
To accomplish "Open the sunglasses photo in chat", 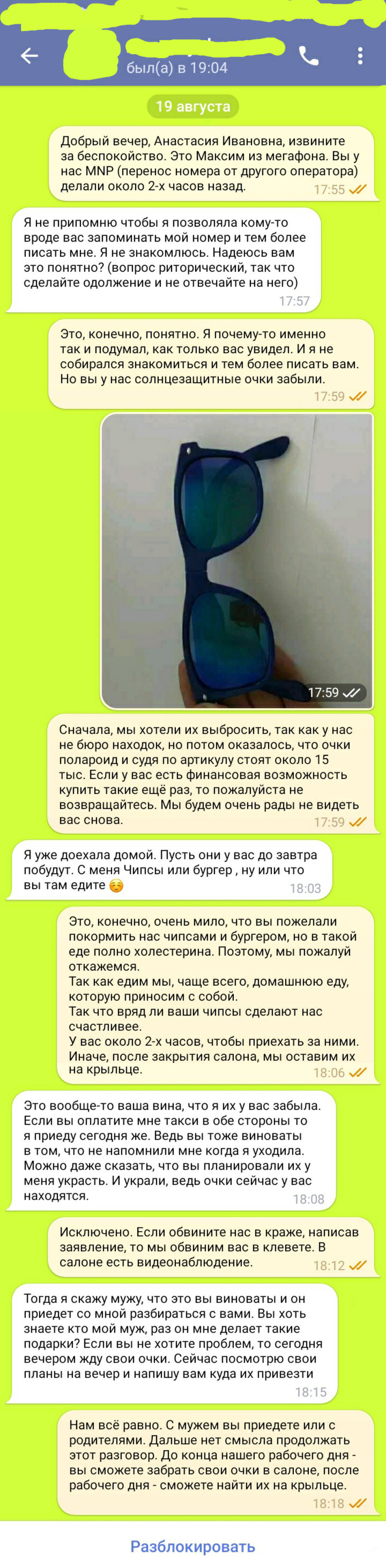I will [236, 560].
